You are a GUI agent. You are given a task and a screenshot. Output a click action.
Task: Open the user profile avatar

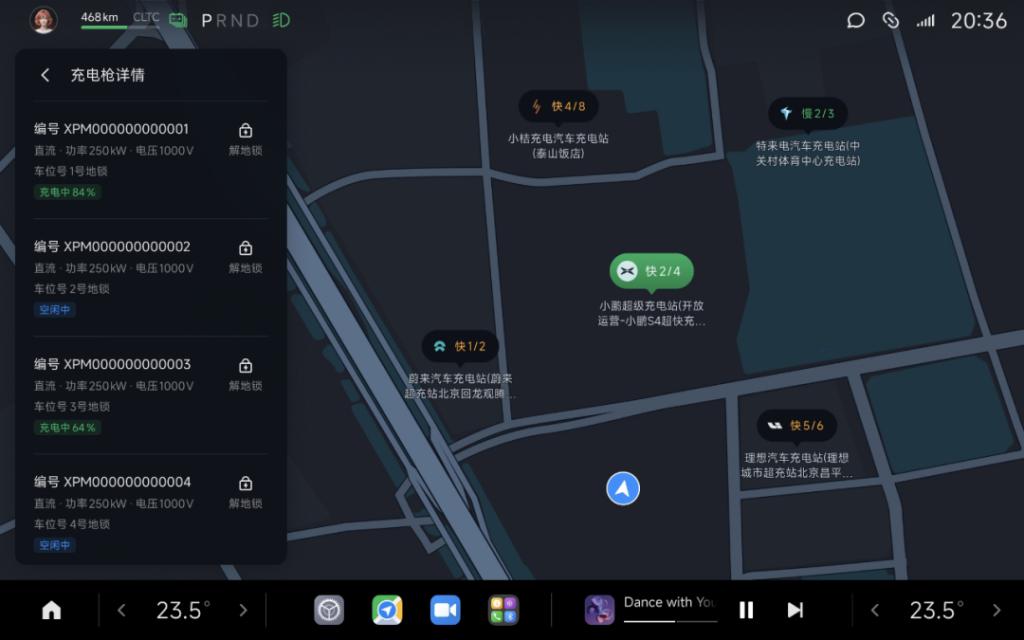(43, 20)
